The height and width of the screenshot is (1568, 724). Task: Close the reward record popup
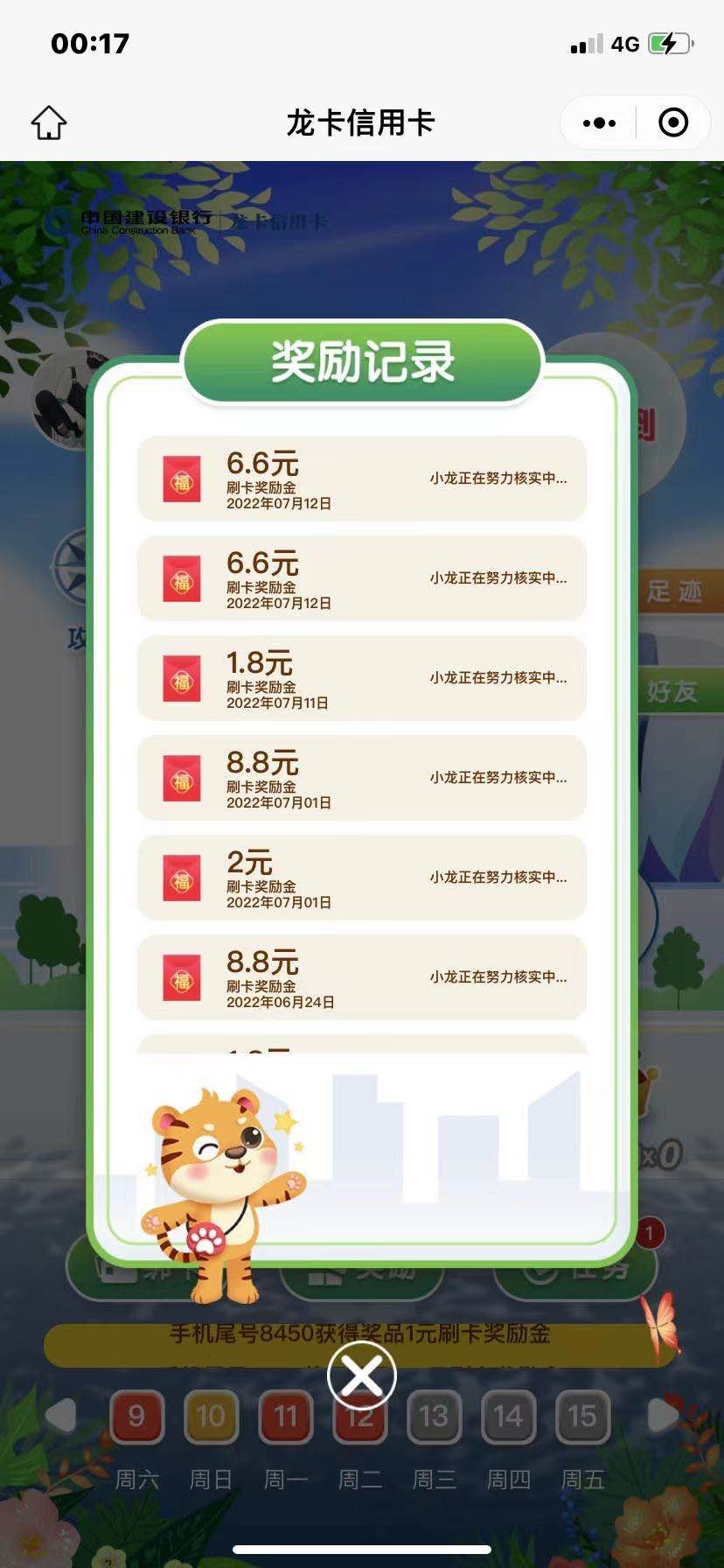(361, 1376)
